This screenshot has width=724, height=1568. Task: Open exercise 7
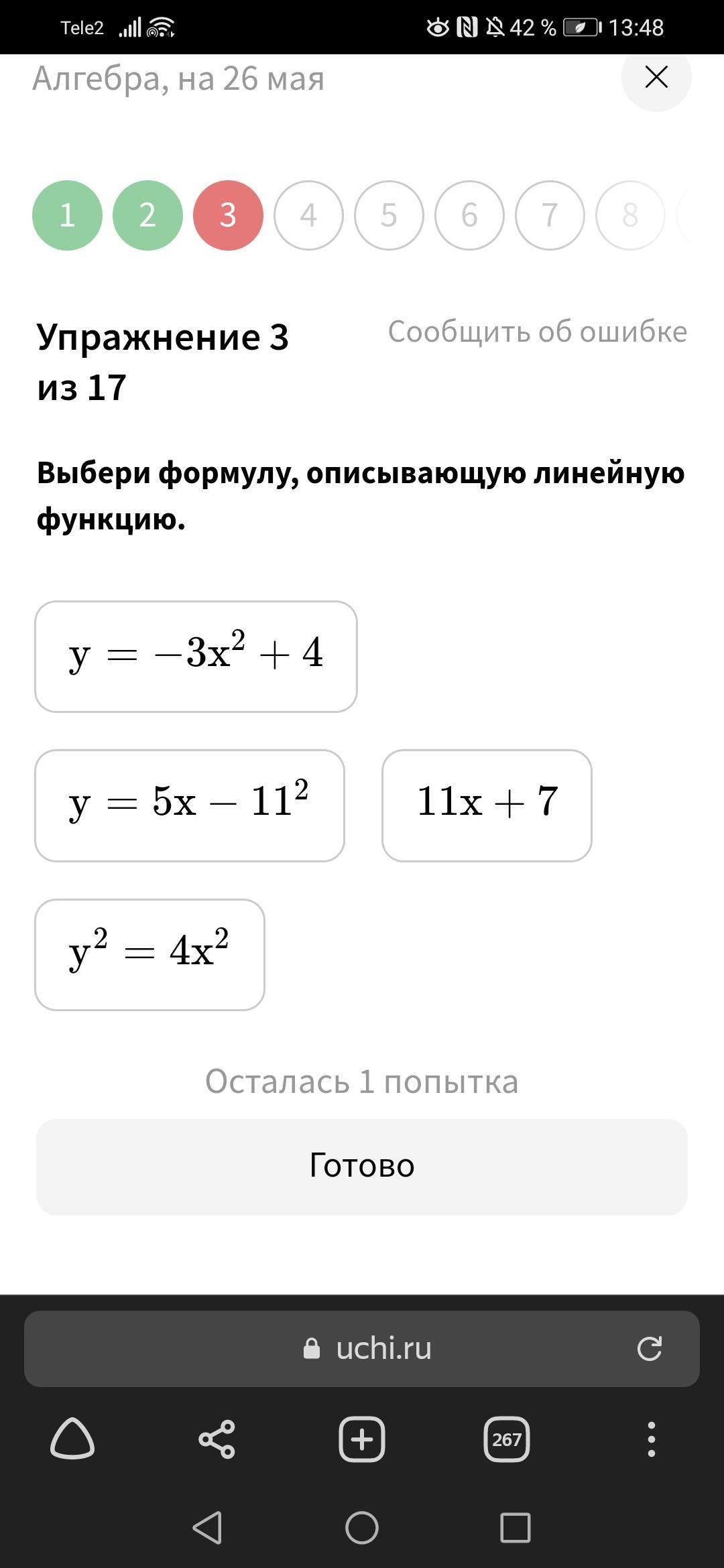550,215
